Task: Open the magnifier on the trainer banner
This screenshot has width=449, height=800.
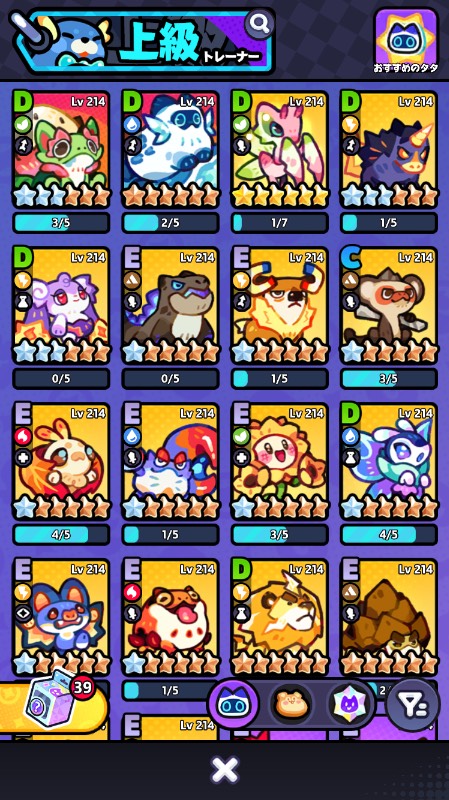Action: [x=260, y=22]
